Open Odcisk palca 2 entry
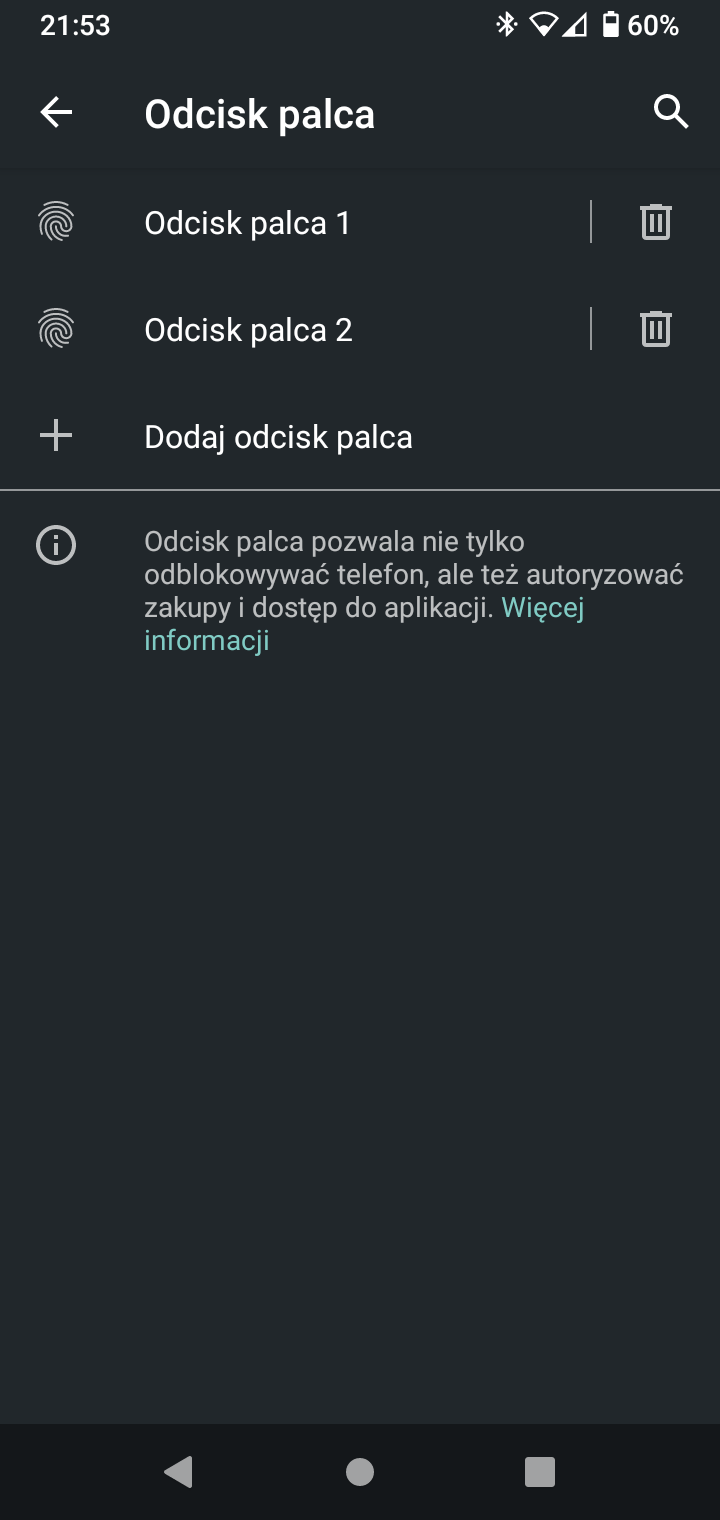The width and height of the screenshot is (720, 1520). (295, 329)
